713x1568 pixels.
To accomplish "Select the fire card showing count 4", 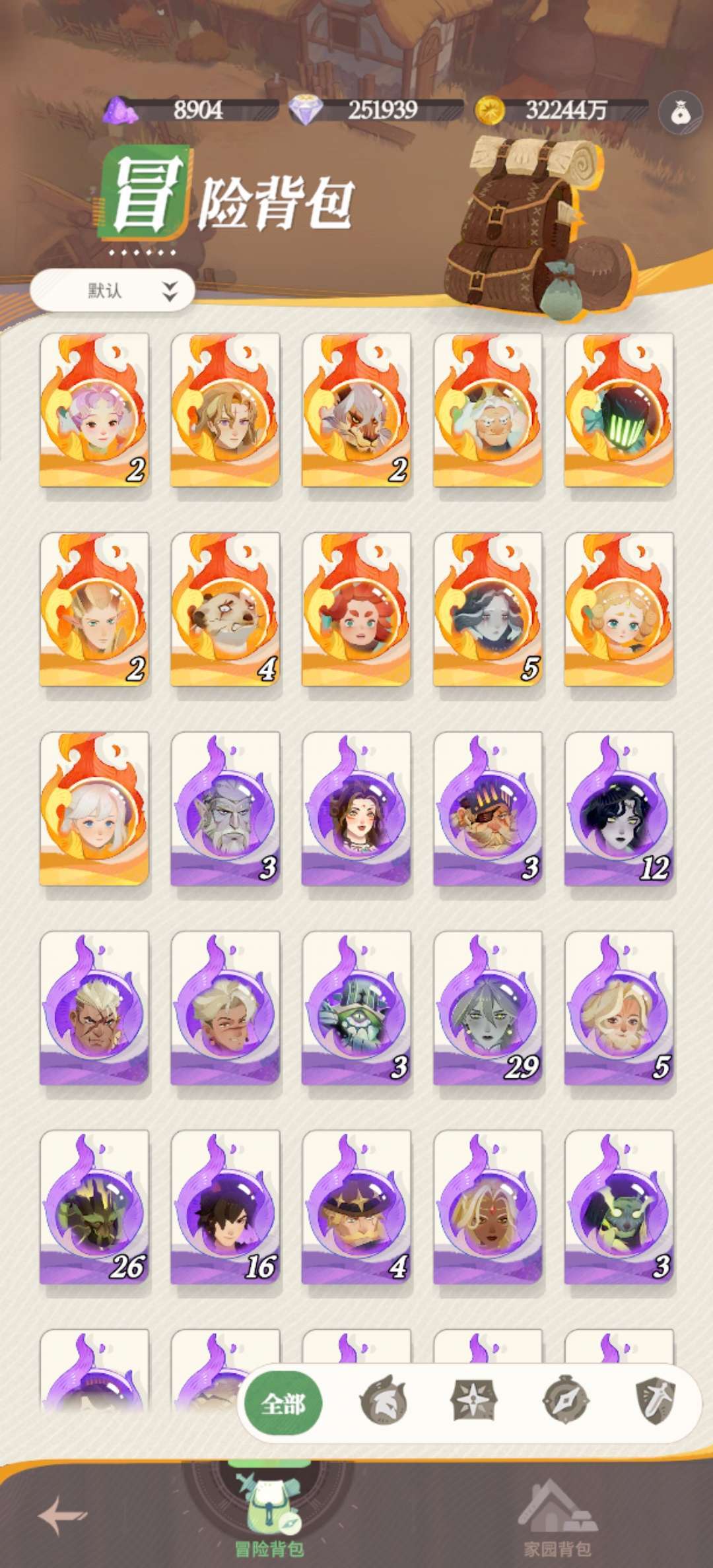I will tap(225, 609).
